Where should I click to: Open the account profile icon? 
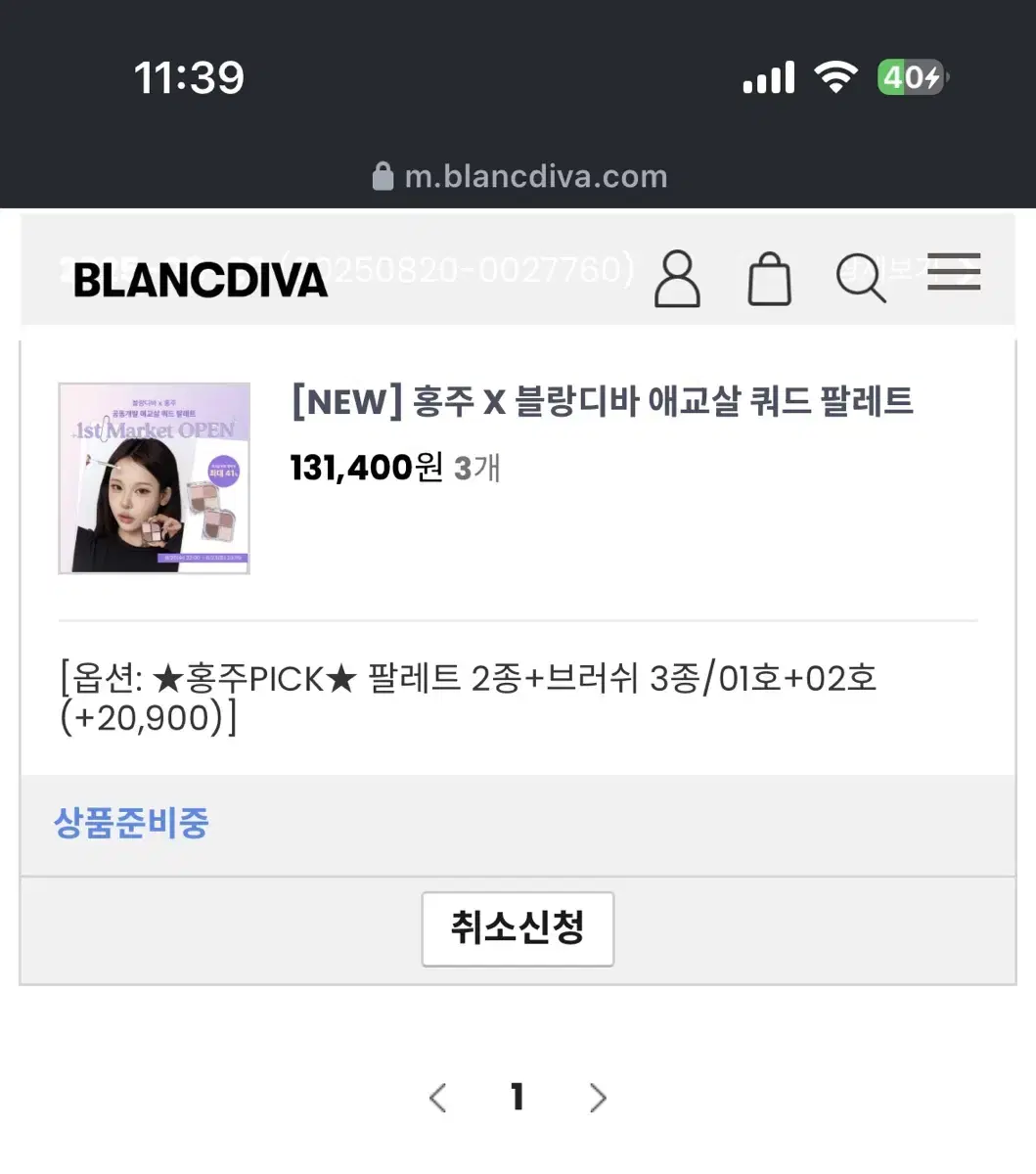point(677,279)
